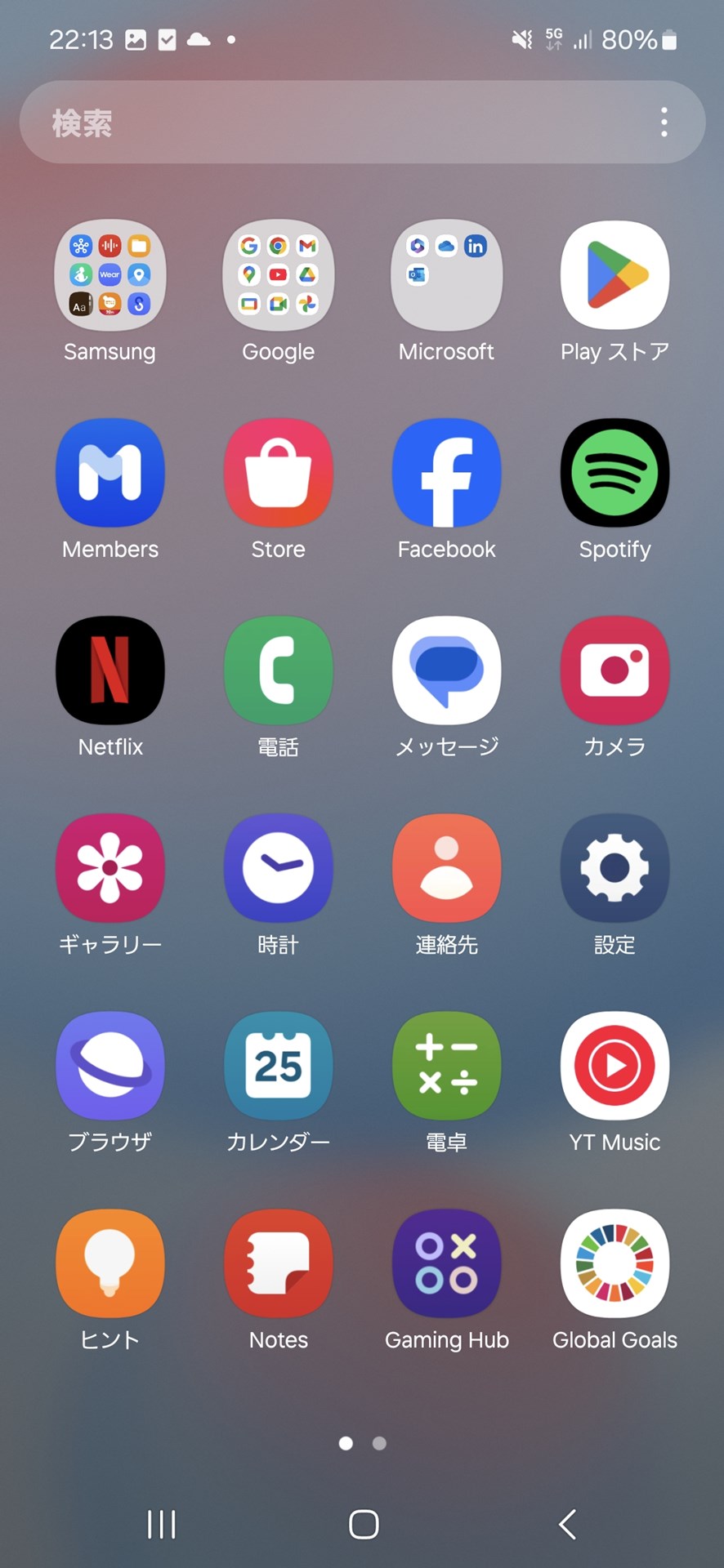Open the 電卓 calculator app
This screenshot has width=724, height=1568.
click(x=446, y=1064)
